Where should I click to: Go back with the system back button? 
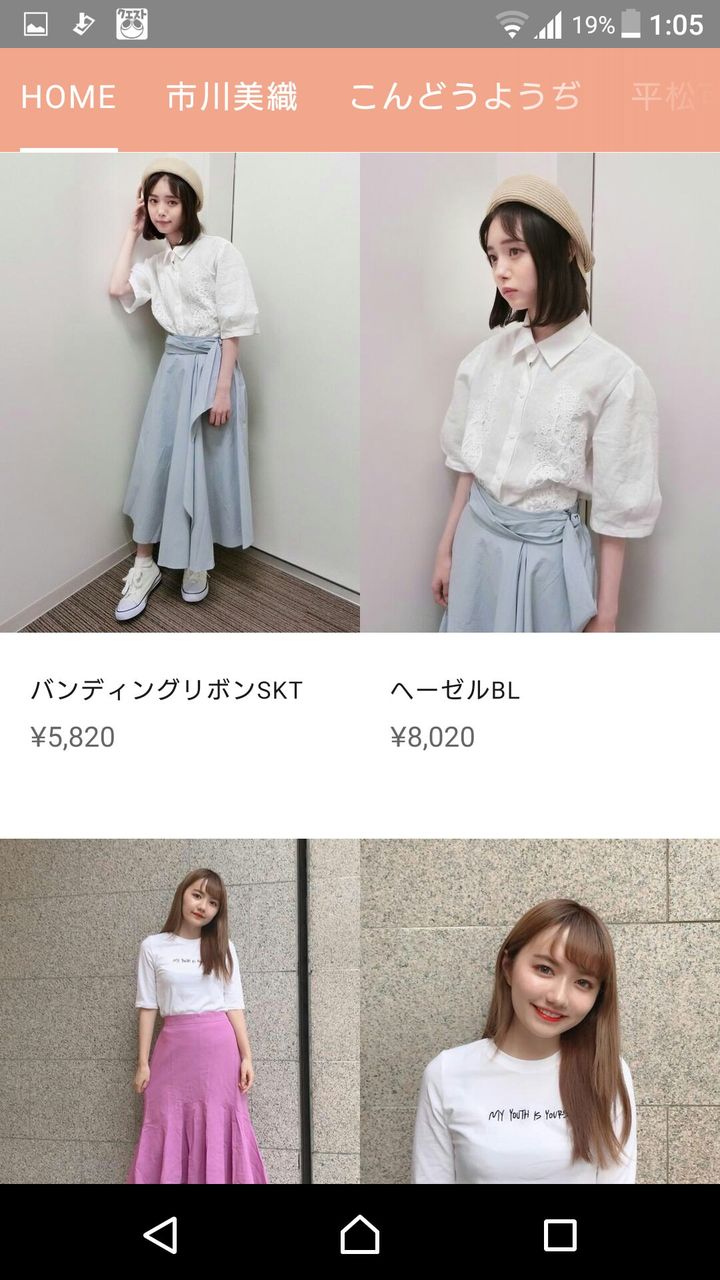(x=160, y=1234)
